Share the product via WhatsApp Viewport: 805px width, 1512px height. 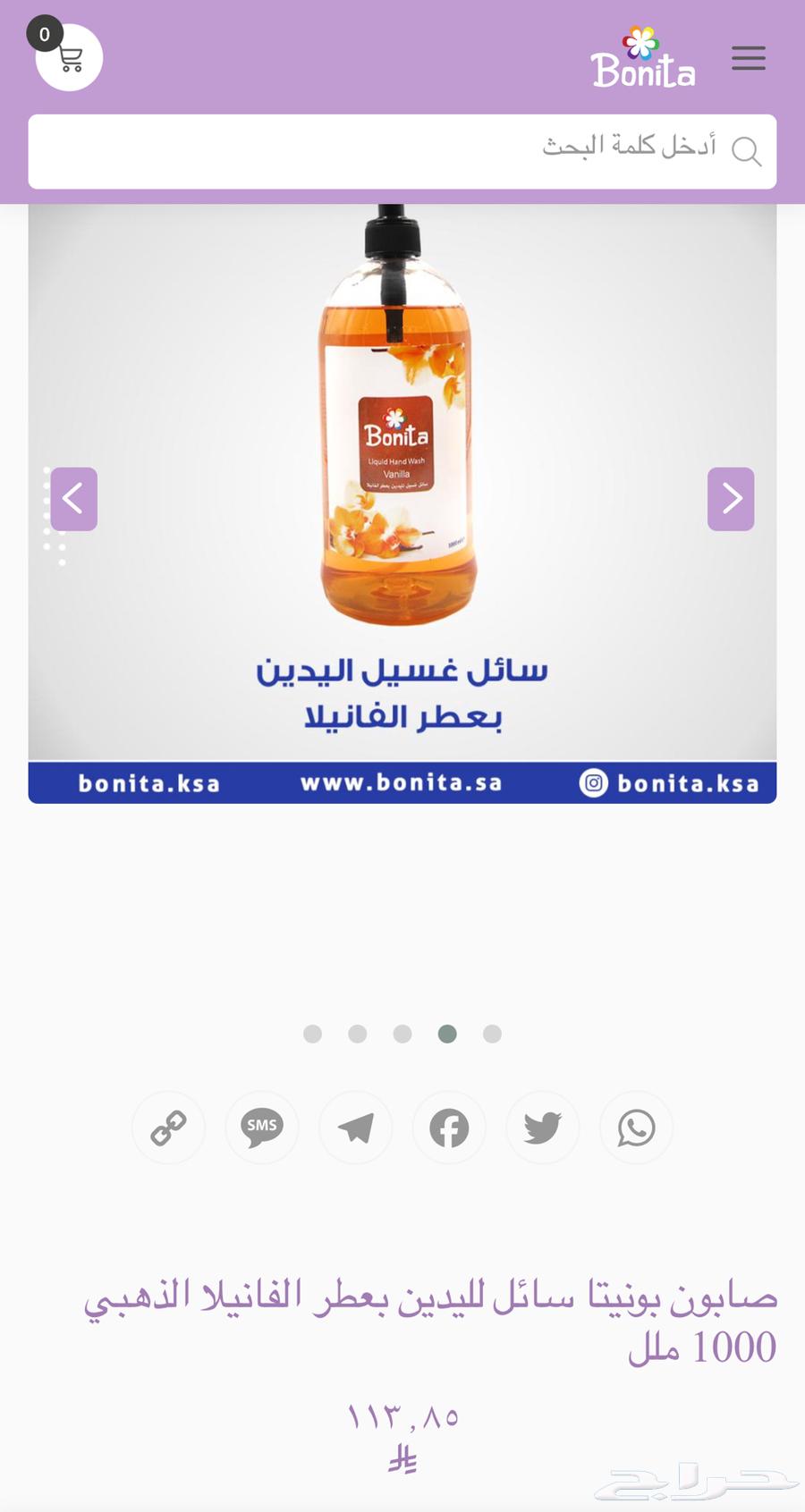(x=636, y=1128)
